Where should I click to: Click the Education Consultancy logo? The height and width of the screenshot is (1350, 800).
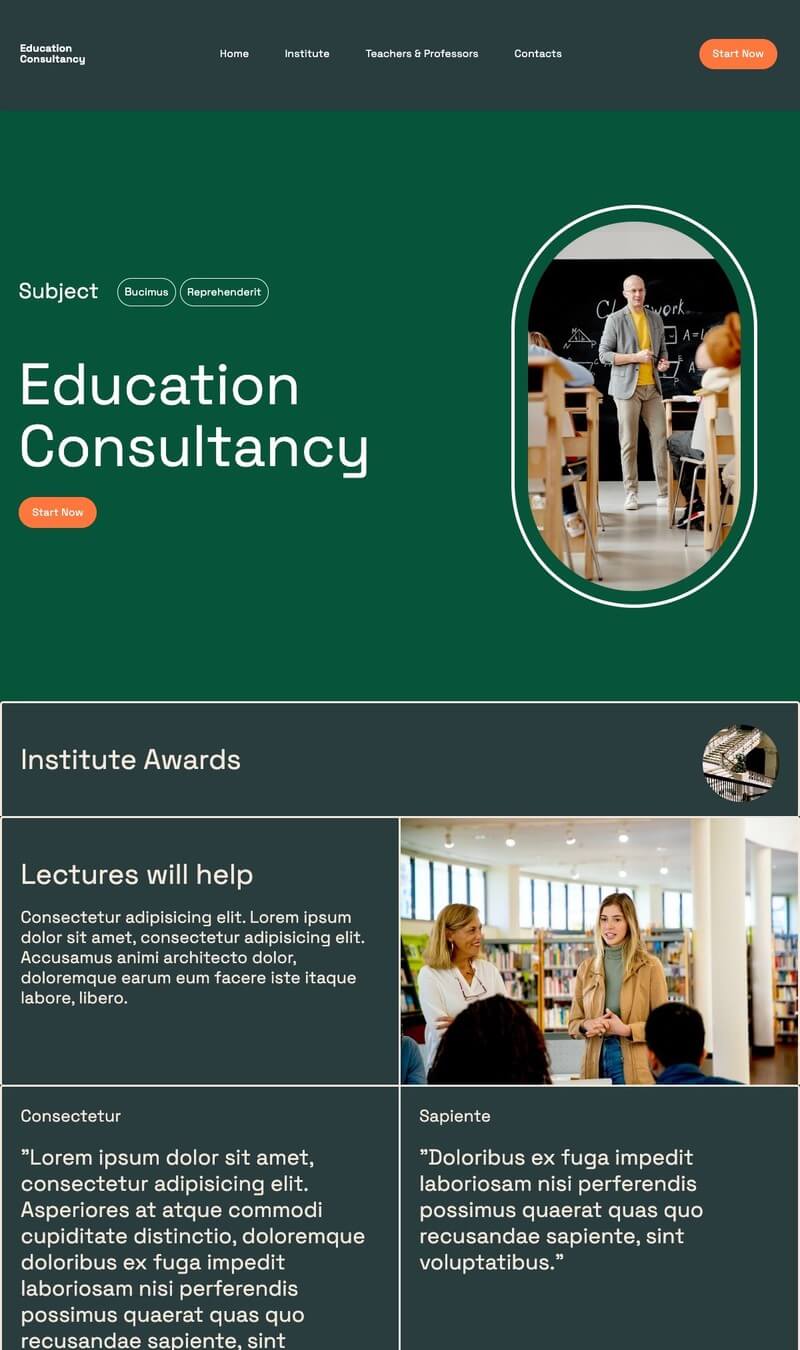point(52,54)
